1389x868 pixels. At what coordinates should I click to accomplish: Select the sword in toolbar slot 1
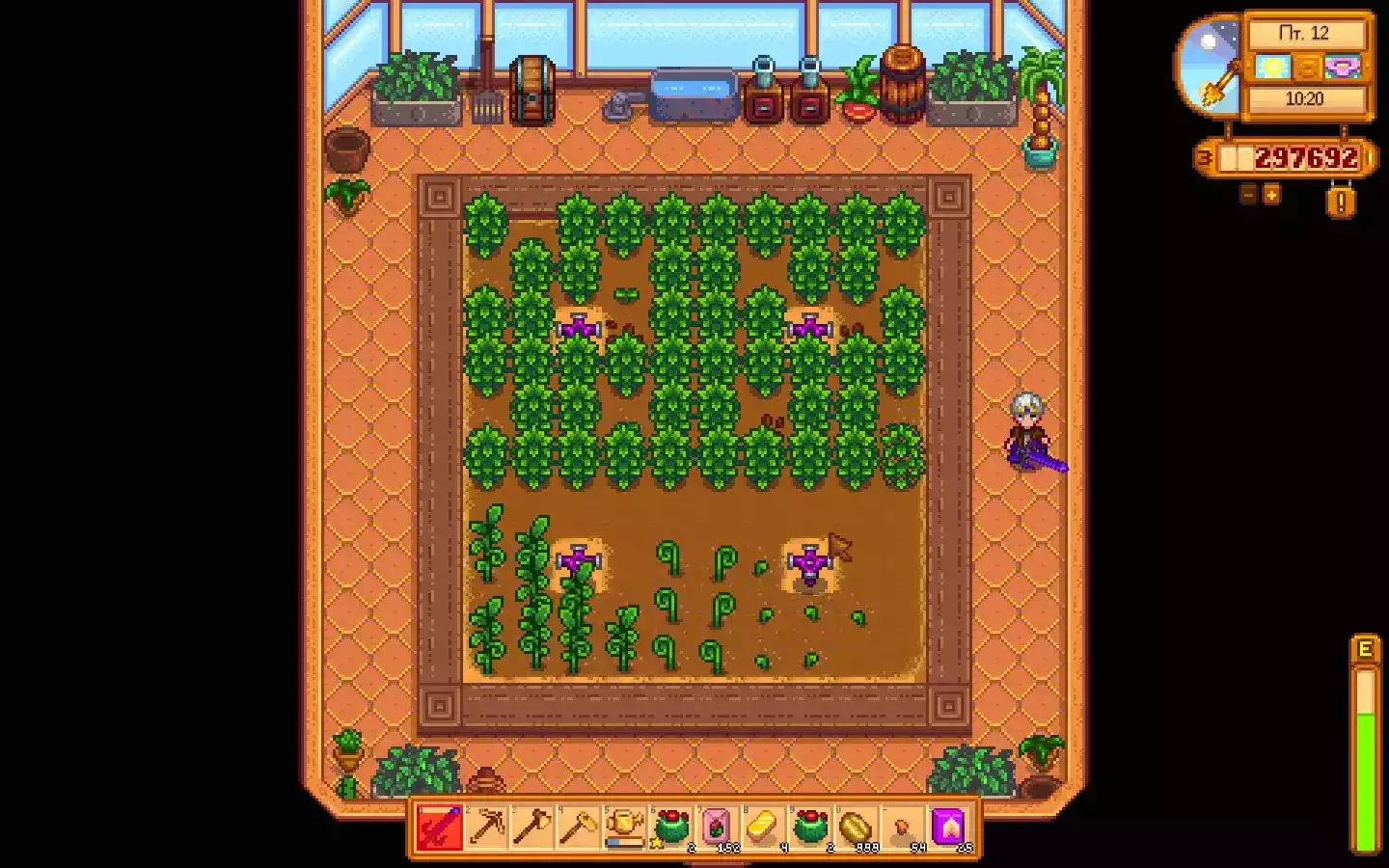point(439,827)
